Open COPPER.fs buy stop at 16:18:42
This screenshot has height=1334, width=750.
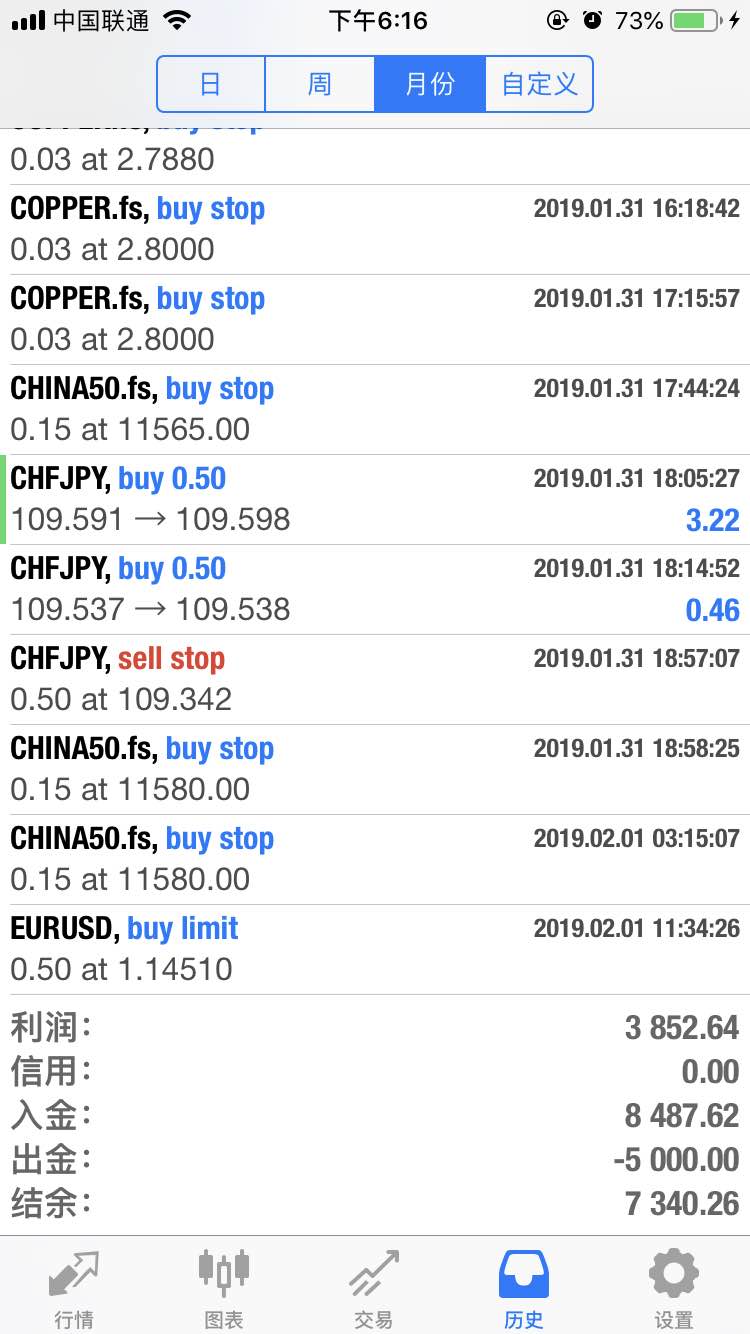point(375,229)
